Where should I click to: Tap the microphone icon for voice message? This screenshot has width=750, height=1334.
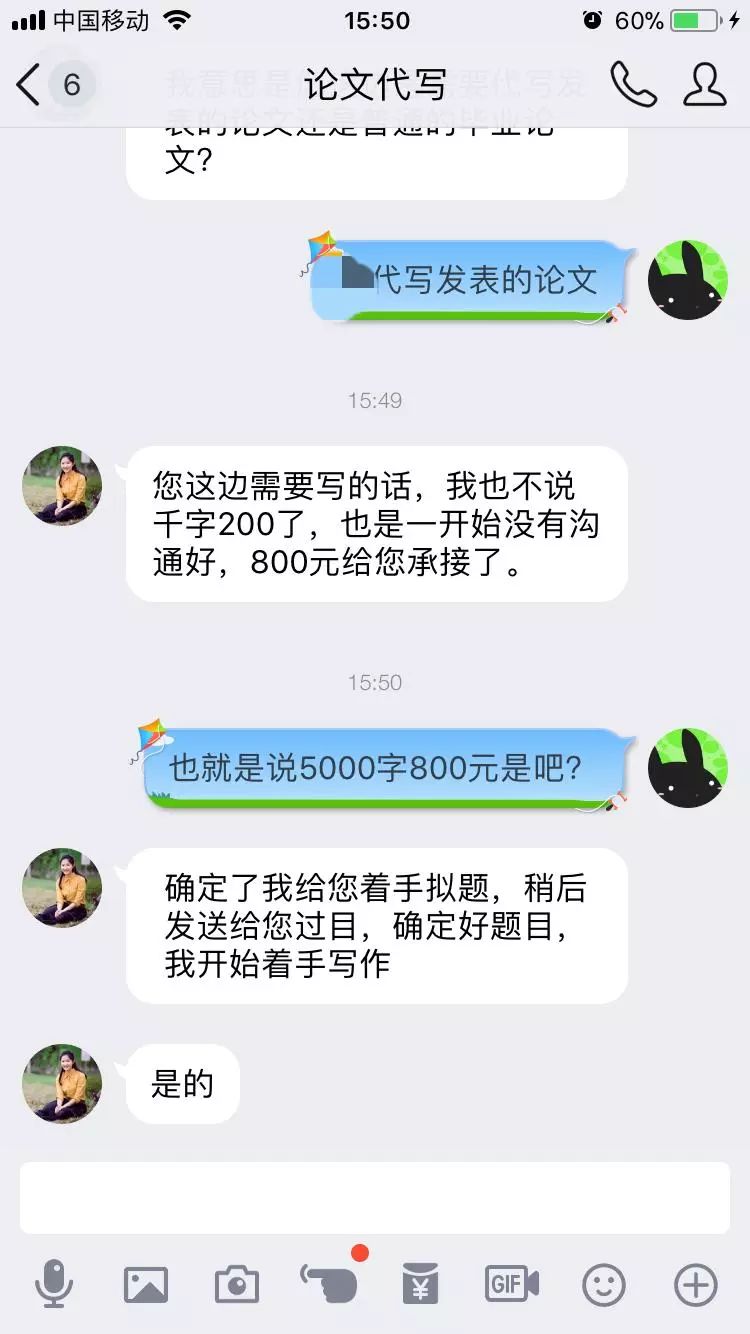click(55, 1286)
